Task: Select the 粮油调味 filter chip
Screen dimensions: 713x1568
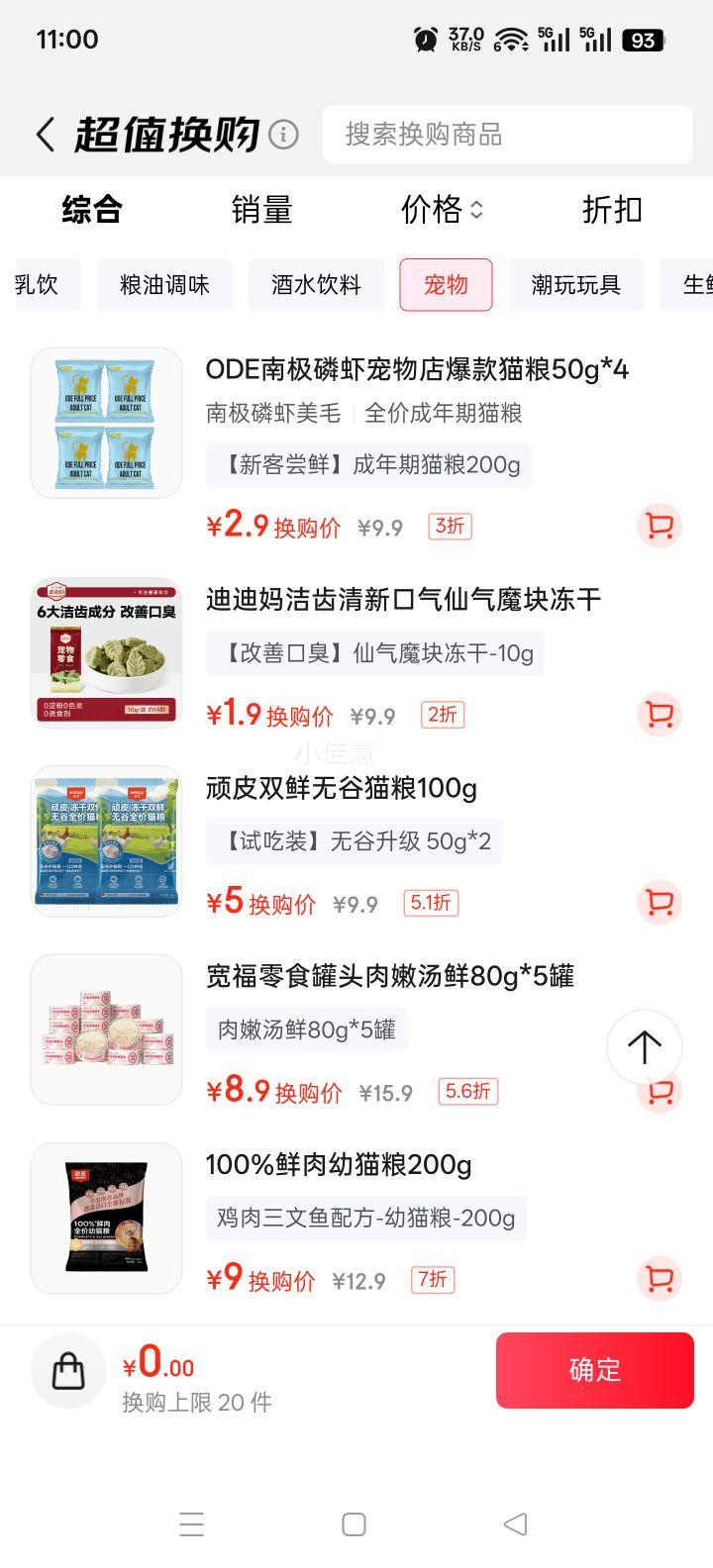Action: pyautogui.click(x=164, y=284)
